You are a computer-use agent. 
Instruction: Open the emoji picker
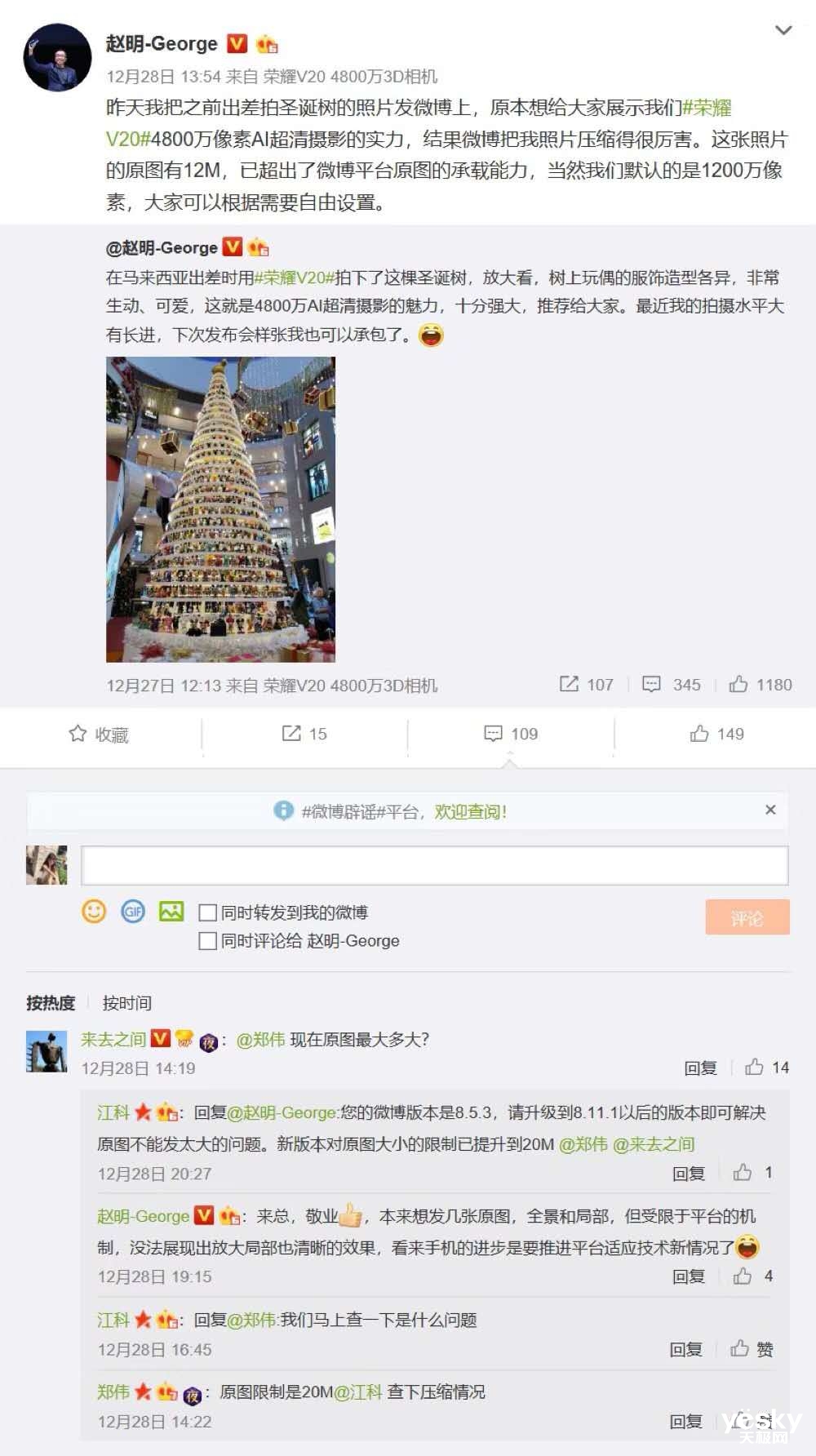[95, 911]
